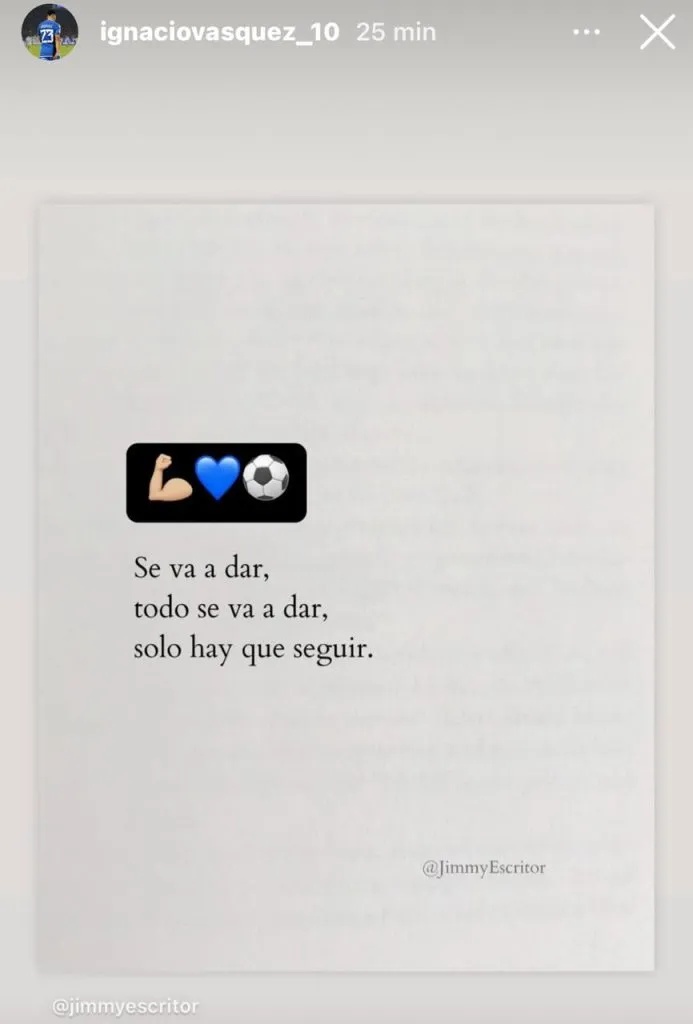Open the @jimmyescritor mention tag

pyautogui.click(x=125, y=1006)
